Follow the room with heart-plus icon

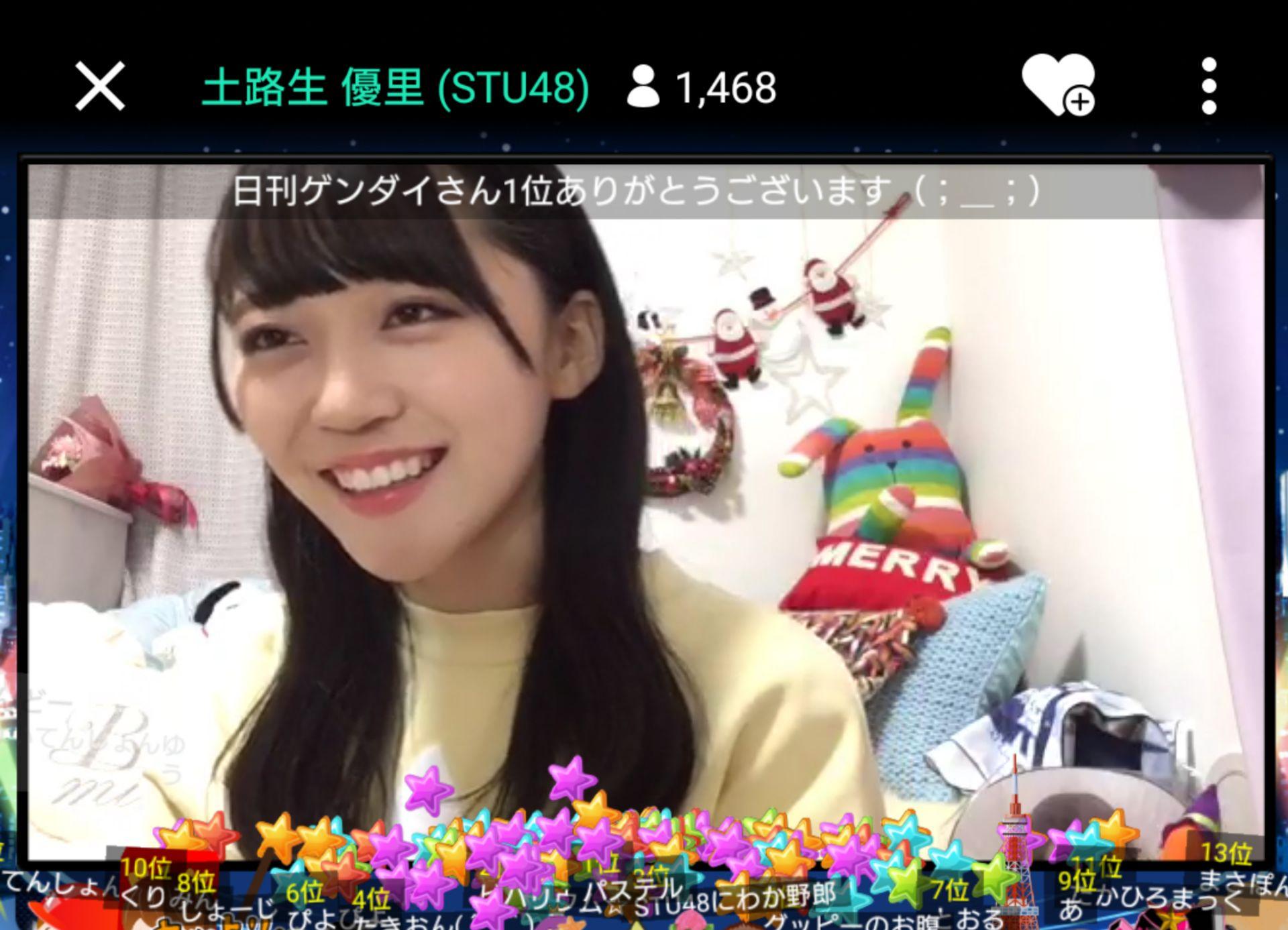(x=1057, y=85)
